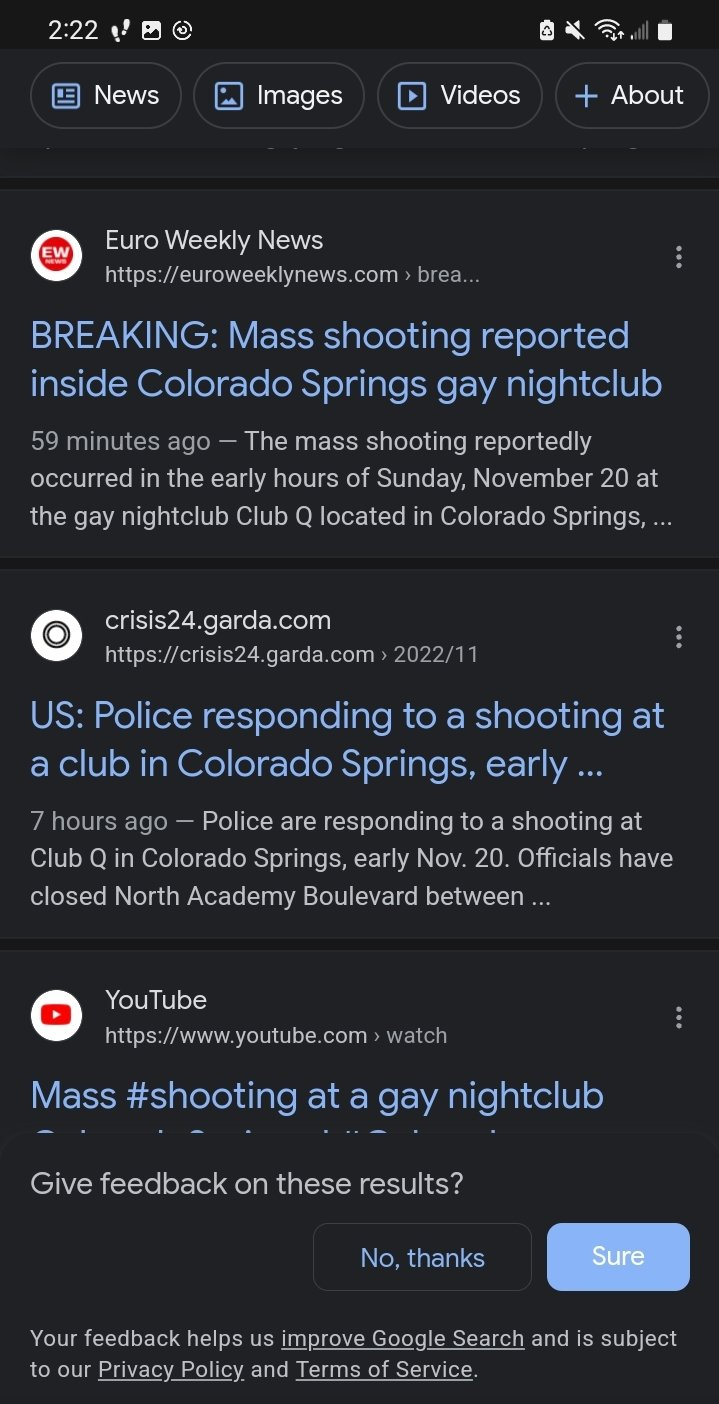Switch to the Videos filter chip
Image resolution: width=719 pixels, height=1404 pixels.
point(460,96)
